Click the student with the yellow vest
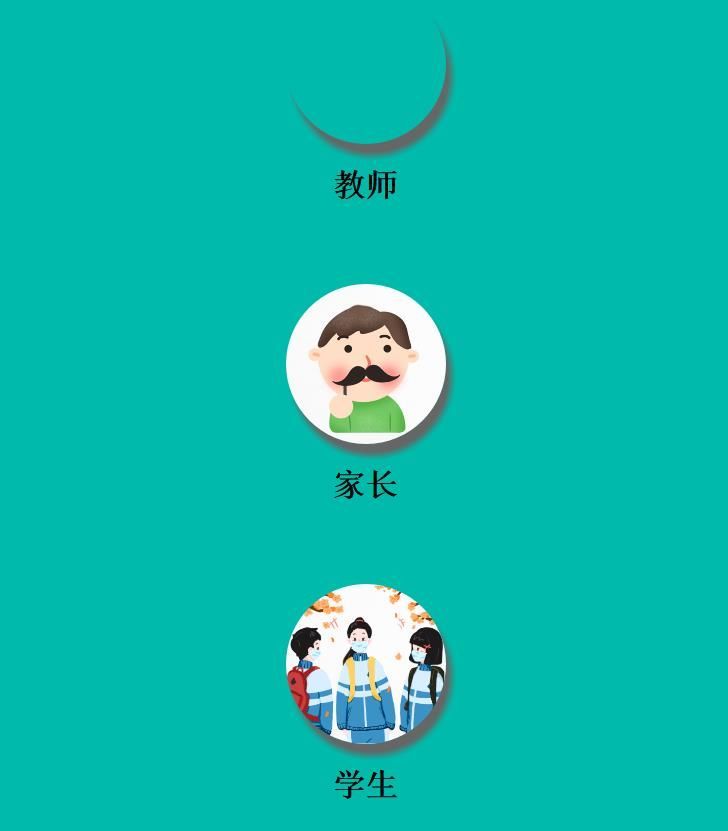Viewport: 728px width, 831px height. [x=365, y=670]
